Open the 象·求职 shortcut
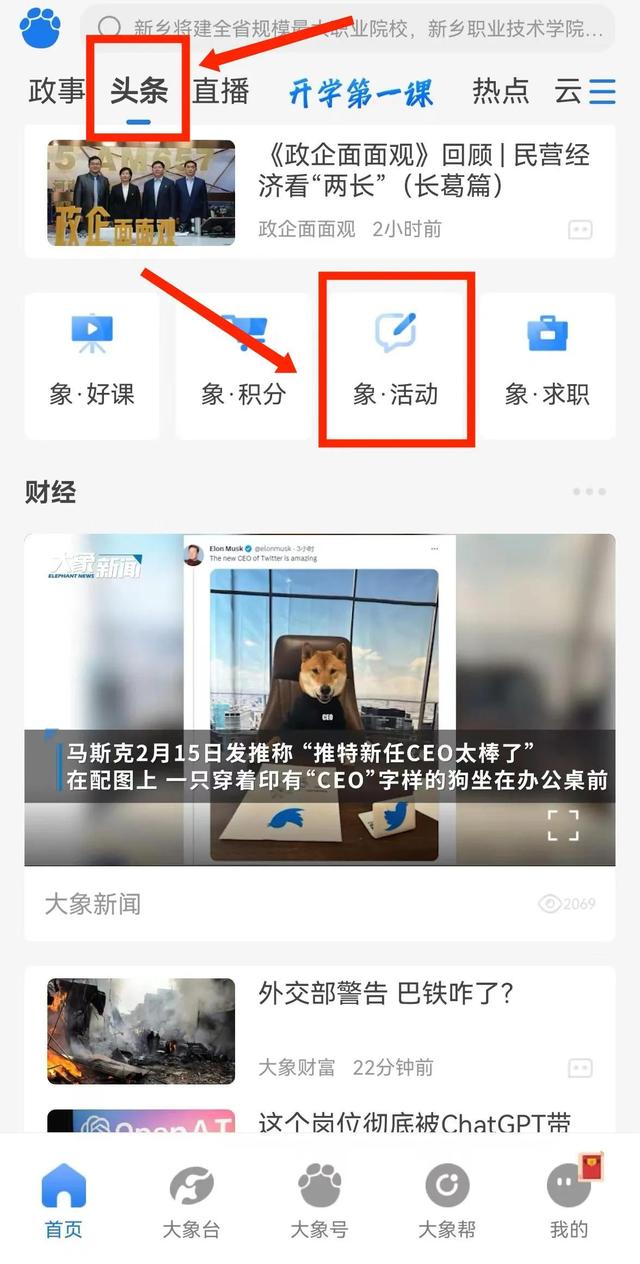The height and width of the screenshot is (1264, 640). coord(547,365)
